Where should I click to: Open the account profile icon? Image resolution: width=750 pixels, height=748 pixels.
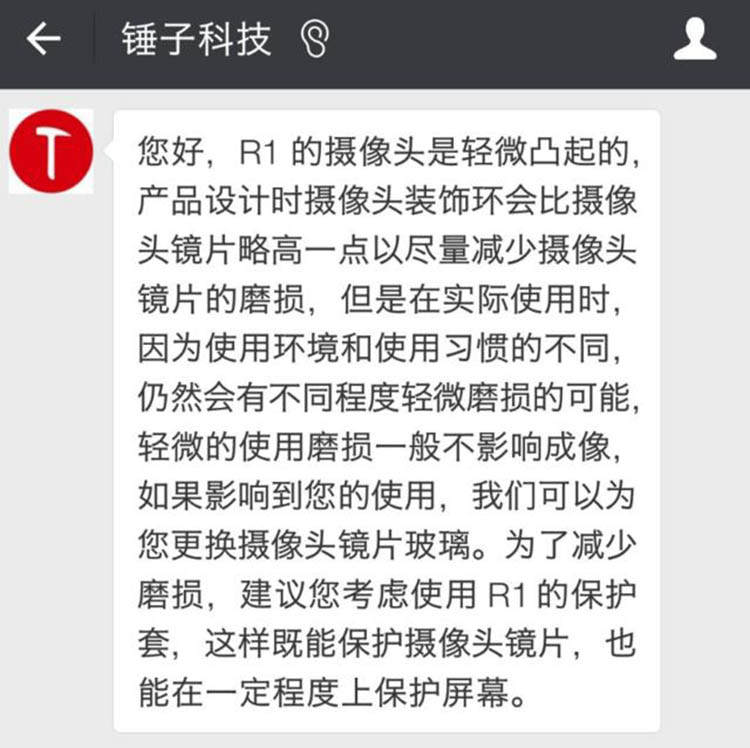tap(695, 40)
